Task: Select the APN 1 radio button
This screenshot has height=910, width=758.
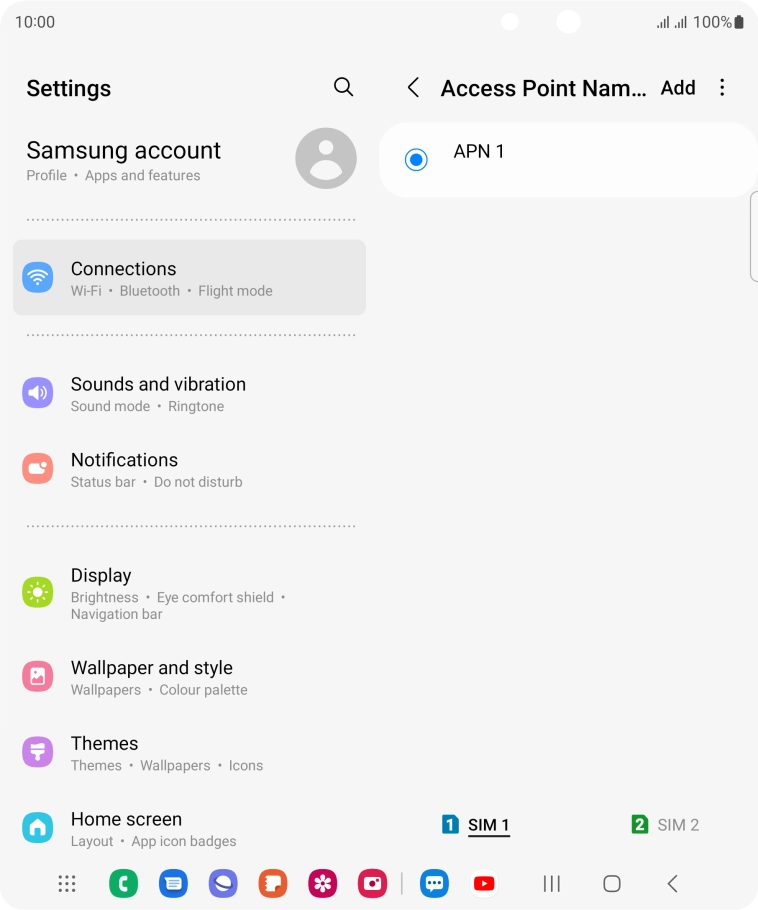Action: [416, 160]
